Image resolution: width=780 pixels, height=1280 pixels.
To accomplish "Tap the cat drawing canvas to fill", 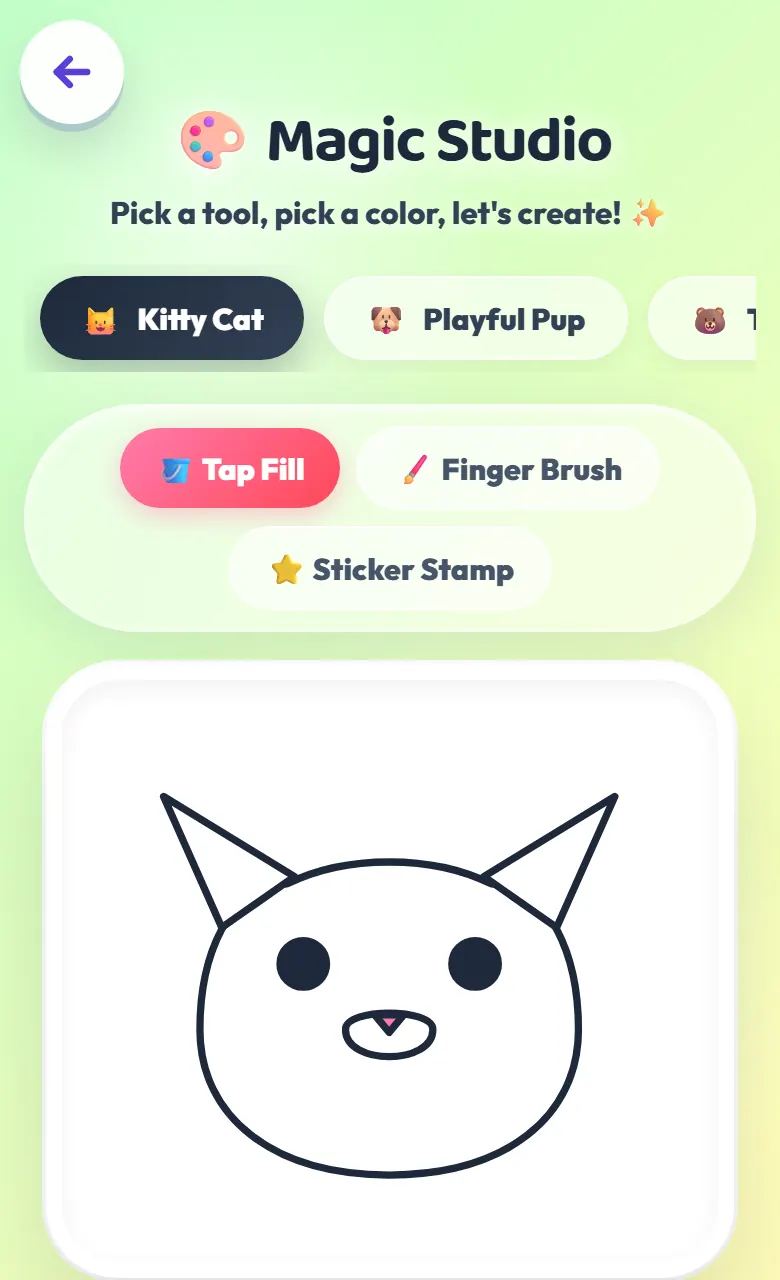I will [390, 970].
